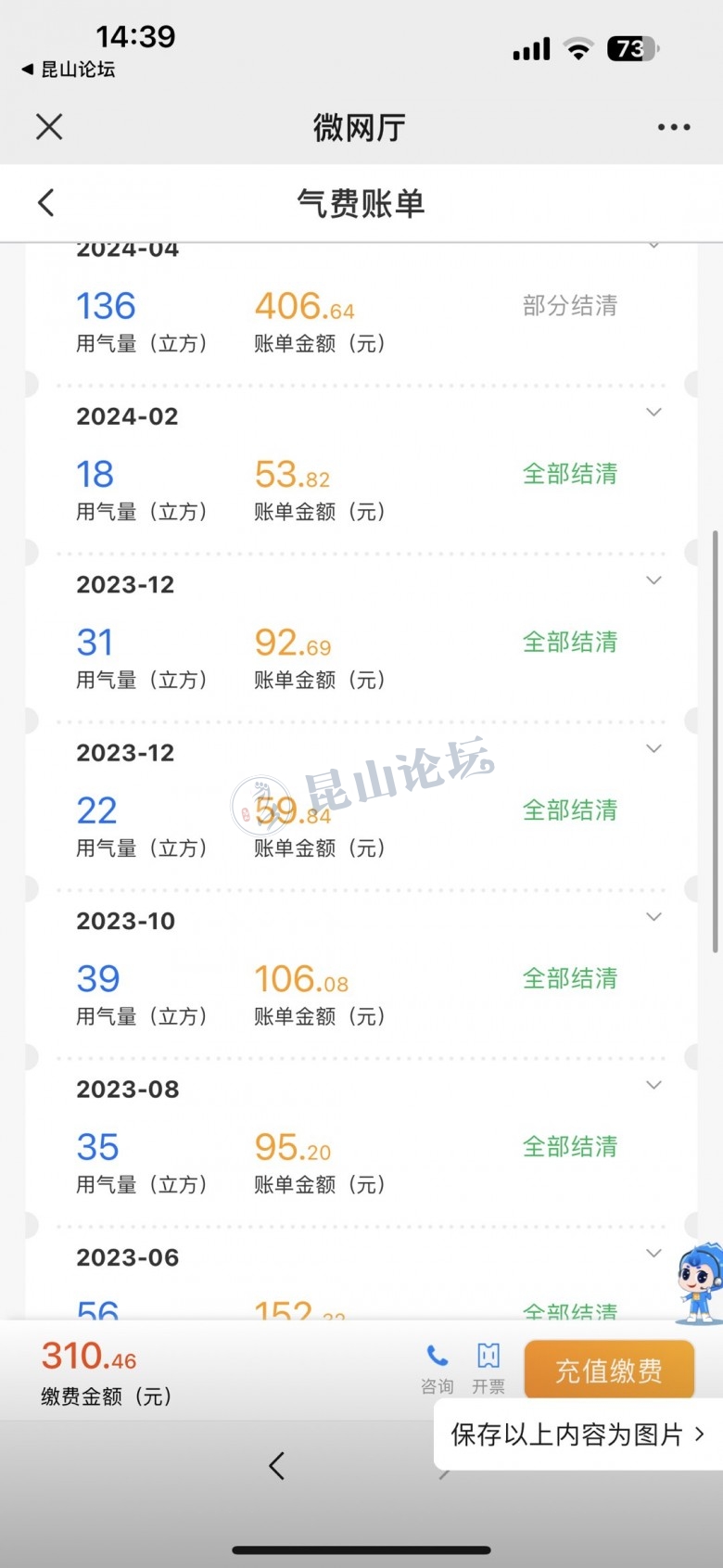Go back from the 气费账单 page
Image resolution: width=723 pixels, height=1568 pixels.
[x=46, y=203]
